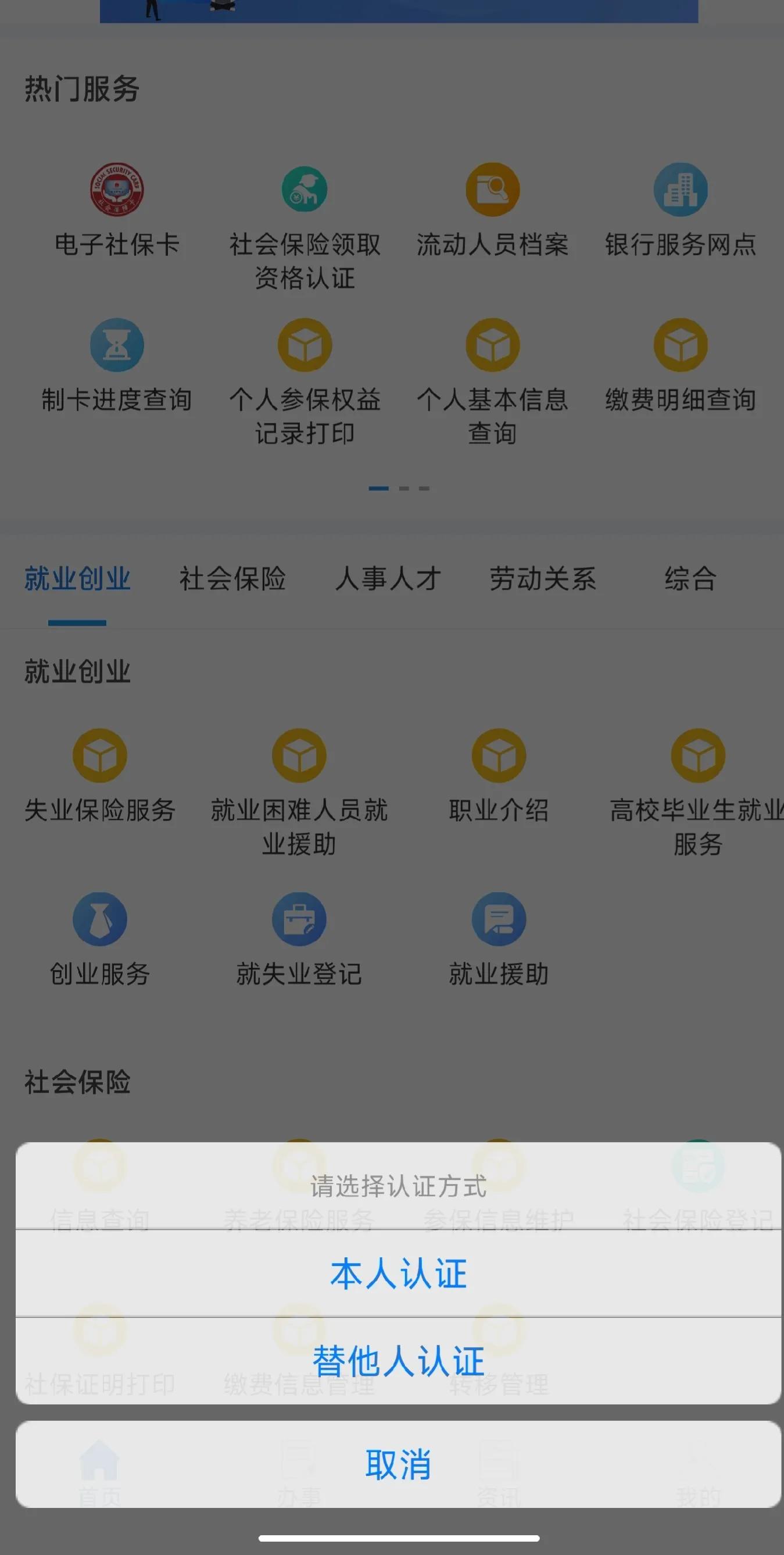Open the 银行服务网点 icon

681,189
